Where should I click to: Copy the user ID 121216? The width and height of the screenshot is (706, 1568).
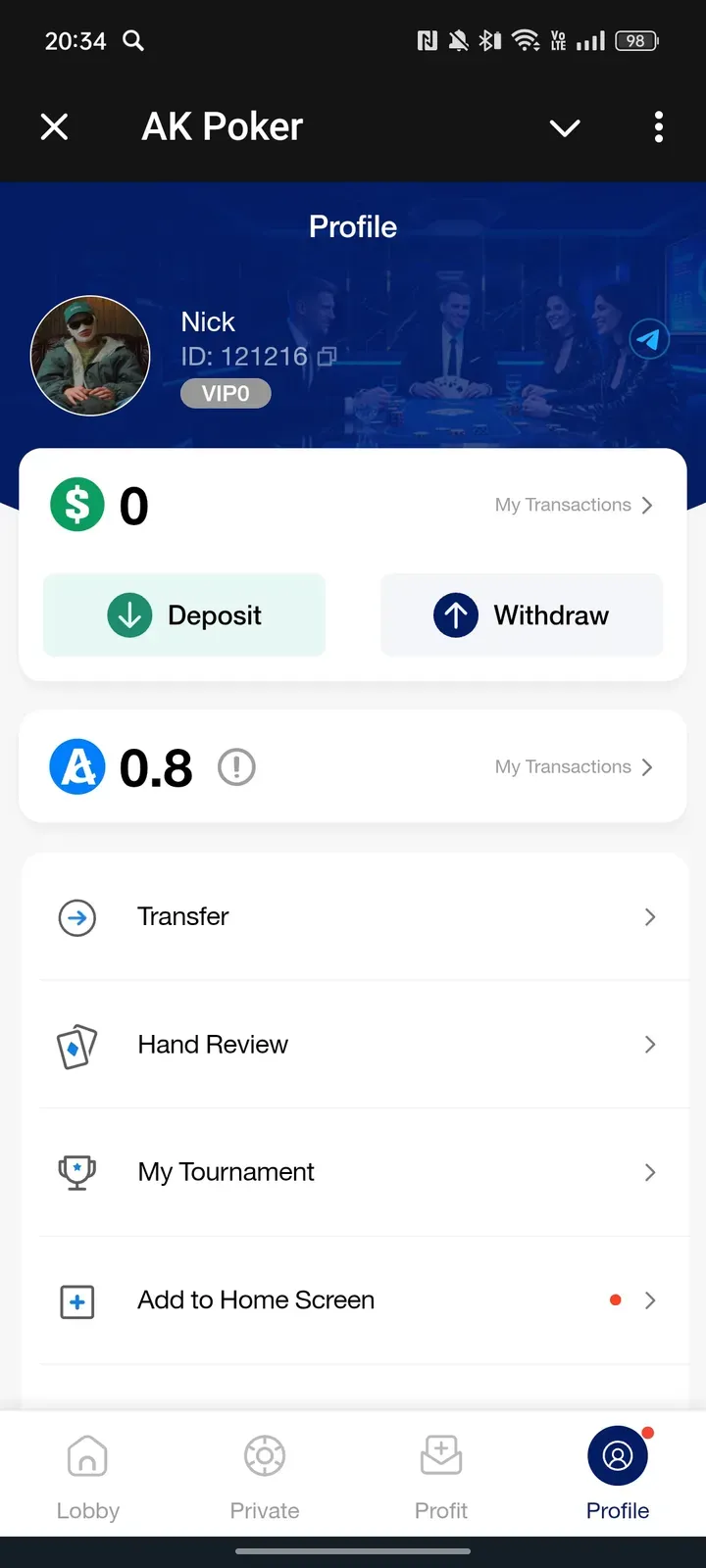click(327, 357)
